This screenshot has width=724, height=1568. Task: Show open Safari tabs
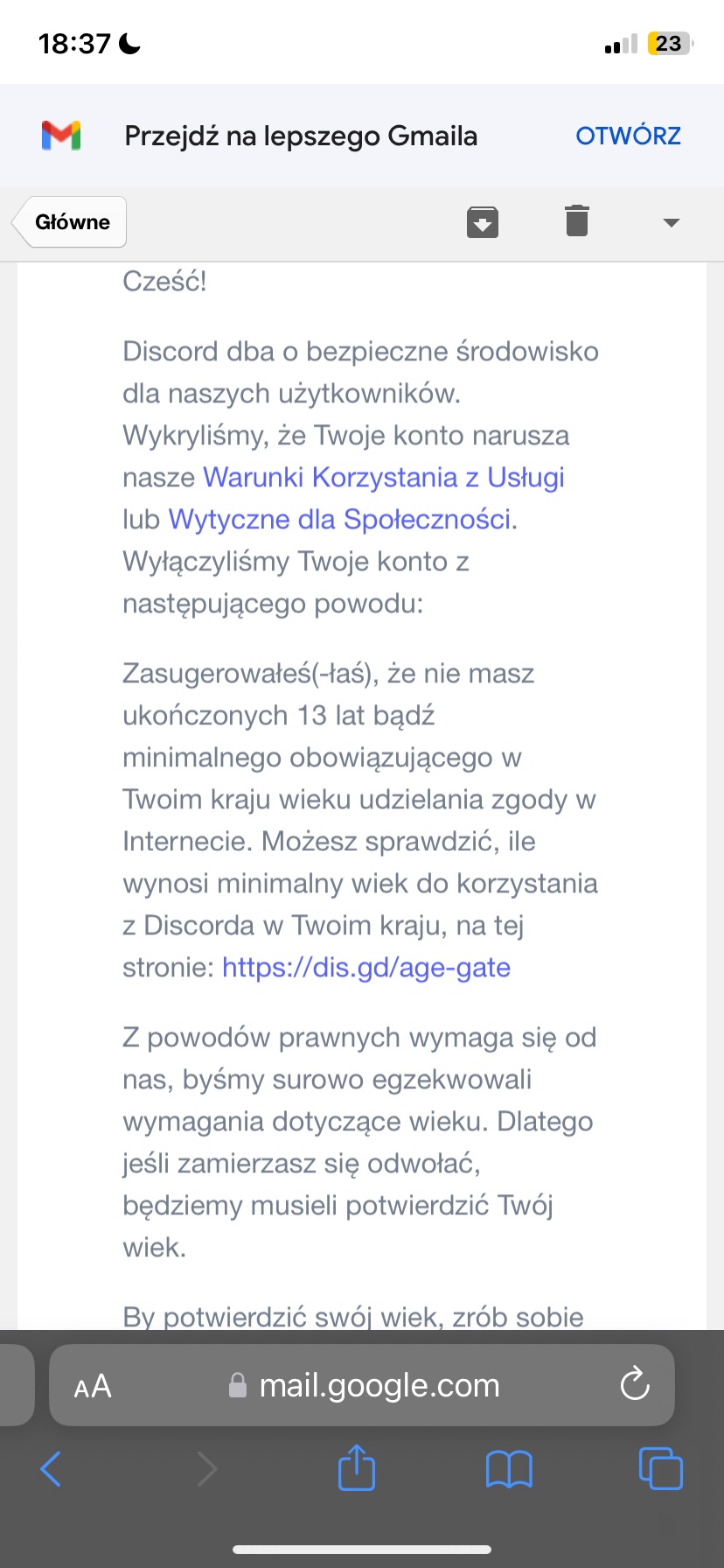tap(661, 1468)
